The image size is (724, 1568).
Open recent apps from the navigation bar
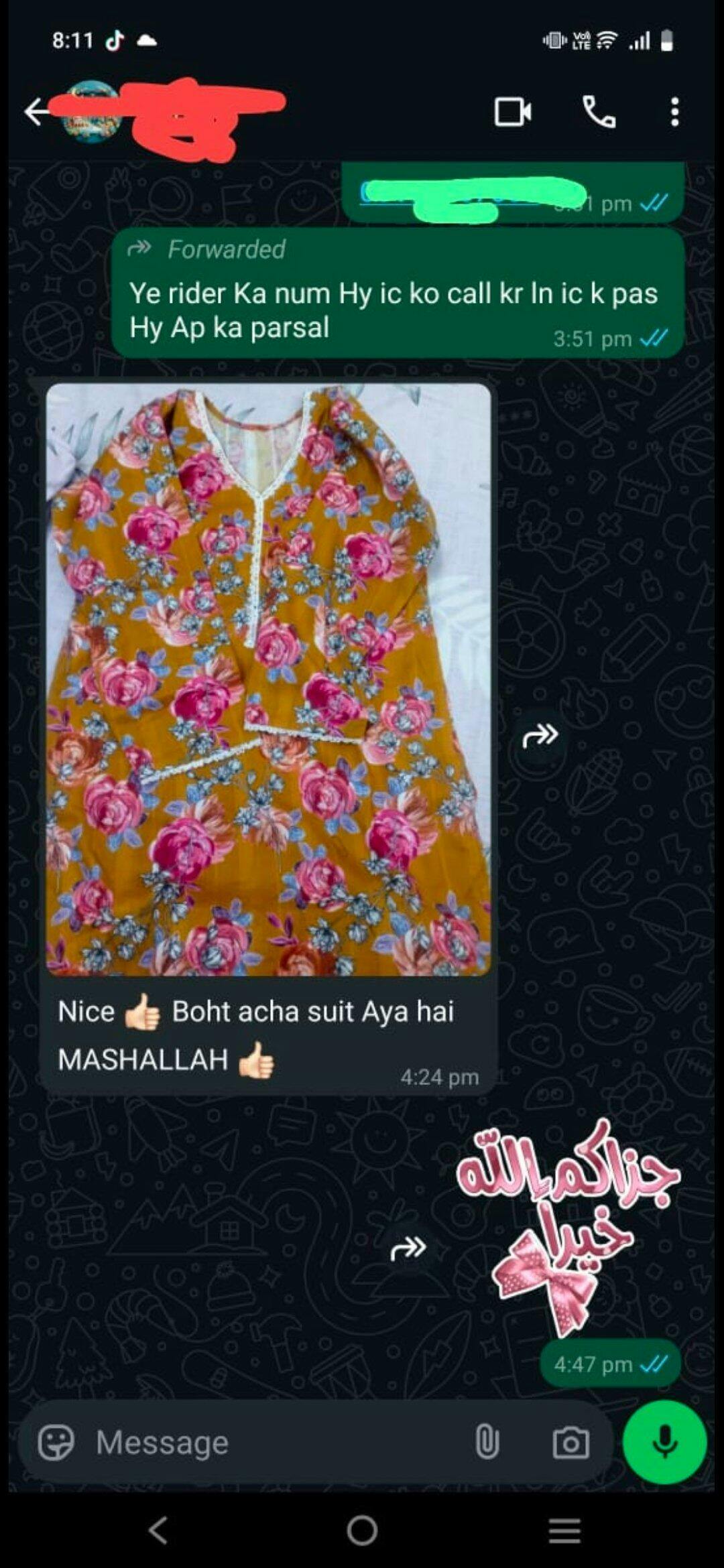click(x=564, y=1530)
